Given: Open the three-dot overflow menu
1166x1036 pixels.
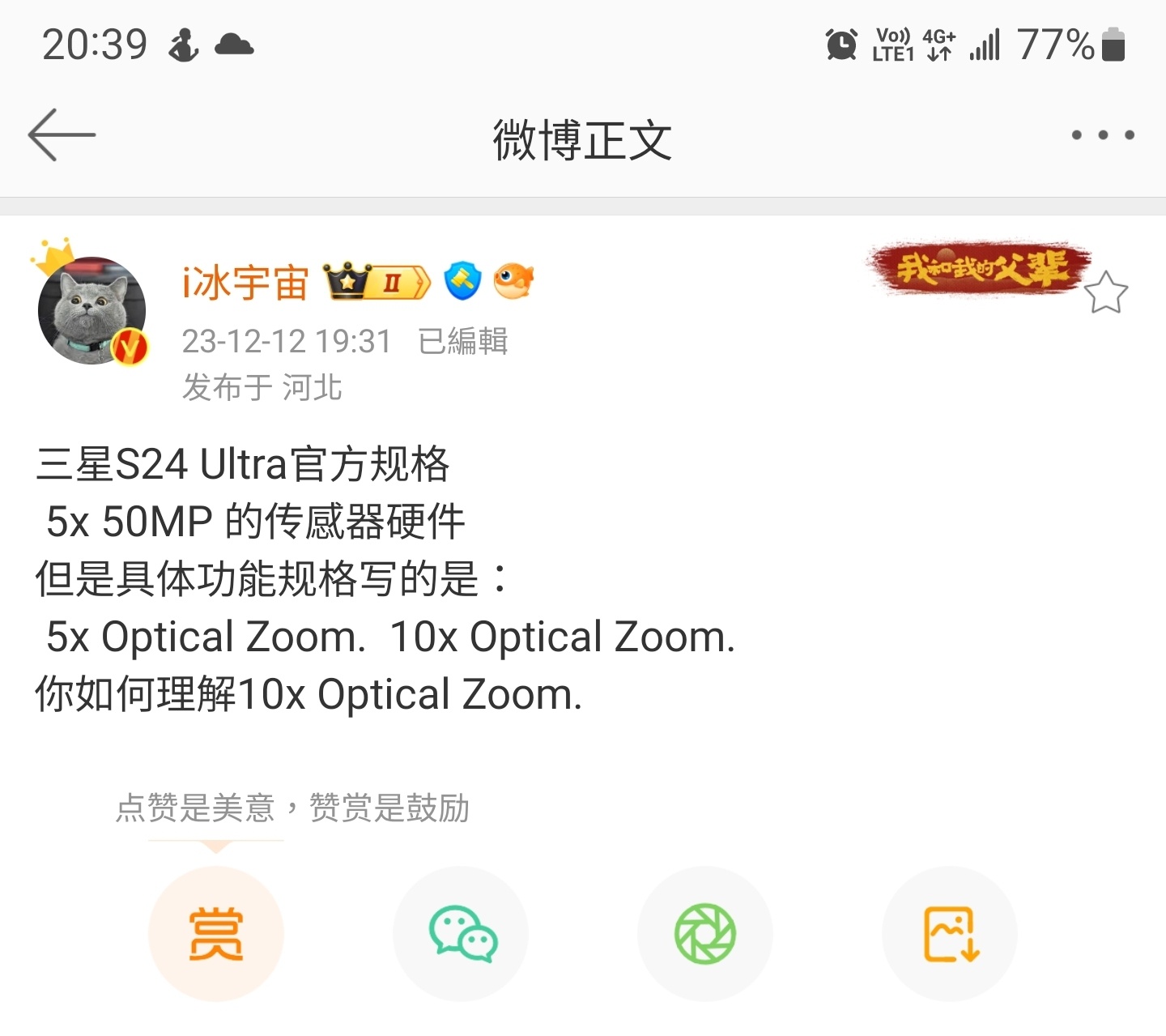Looking at the screenshot, I should click(1102, 135).
